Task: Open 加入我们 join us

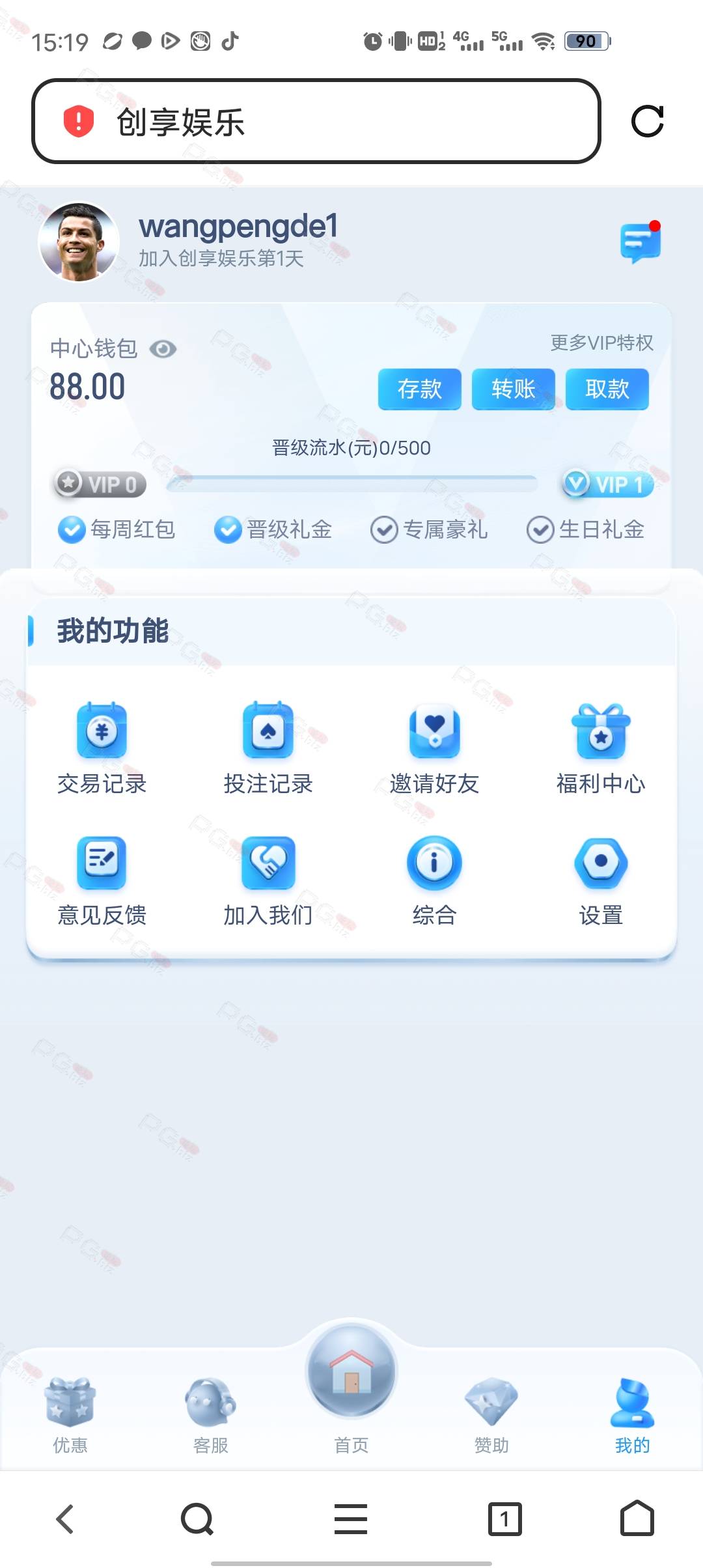Action: (268, 880)
